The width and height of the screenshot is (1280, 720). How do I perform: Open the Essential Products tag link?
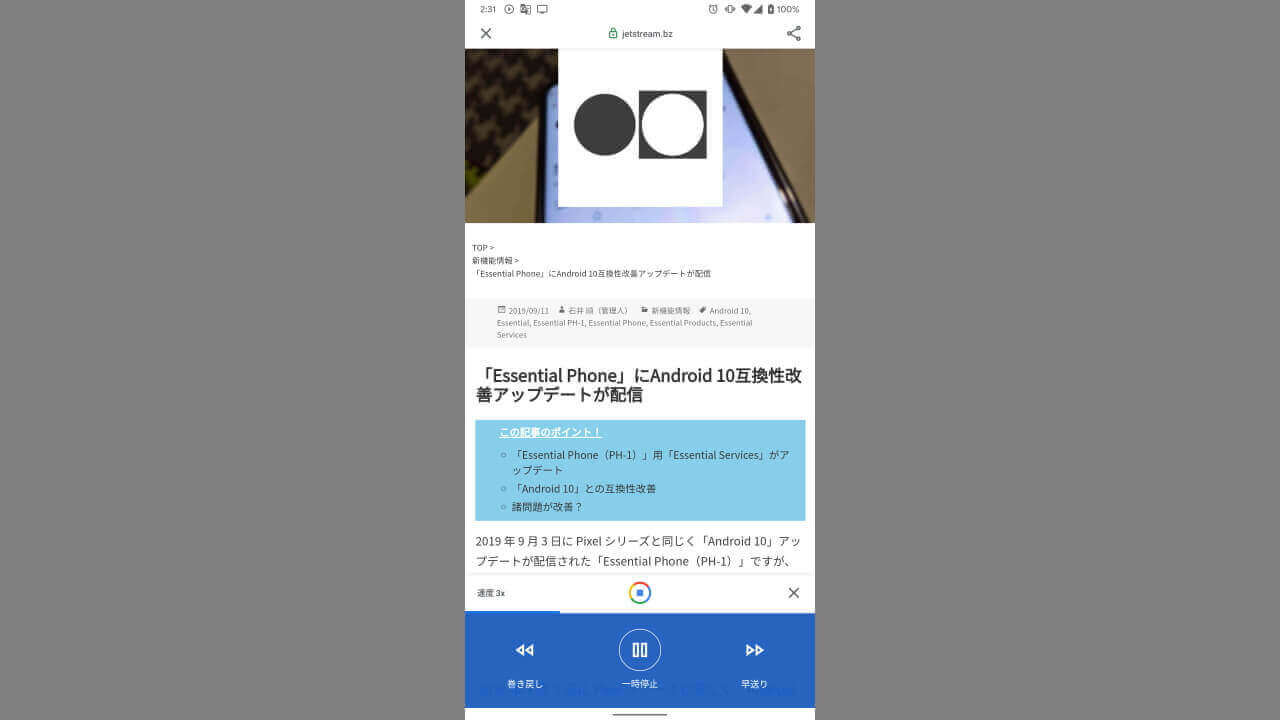pyautogui.click(x=682, y=323)
